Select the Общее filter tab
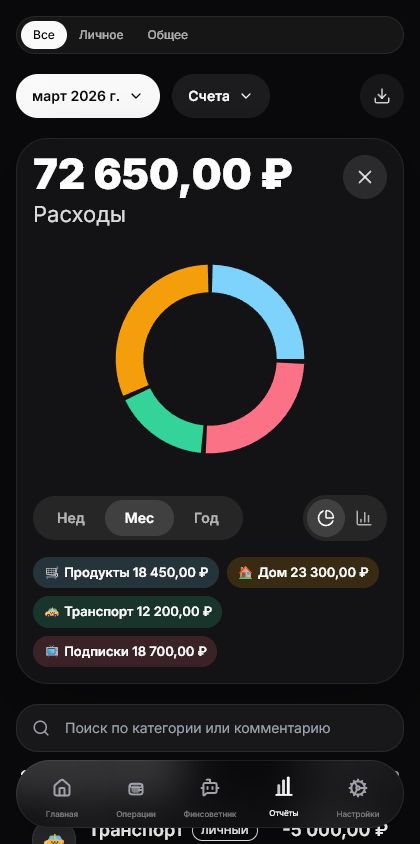 click(167, 35)
